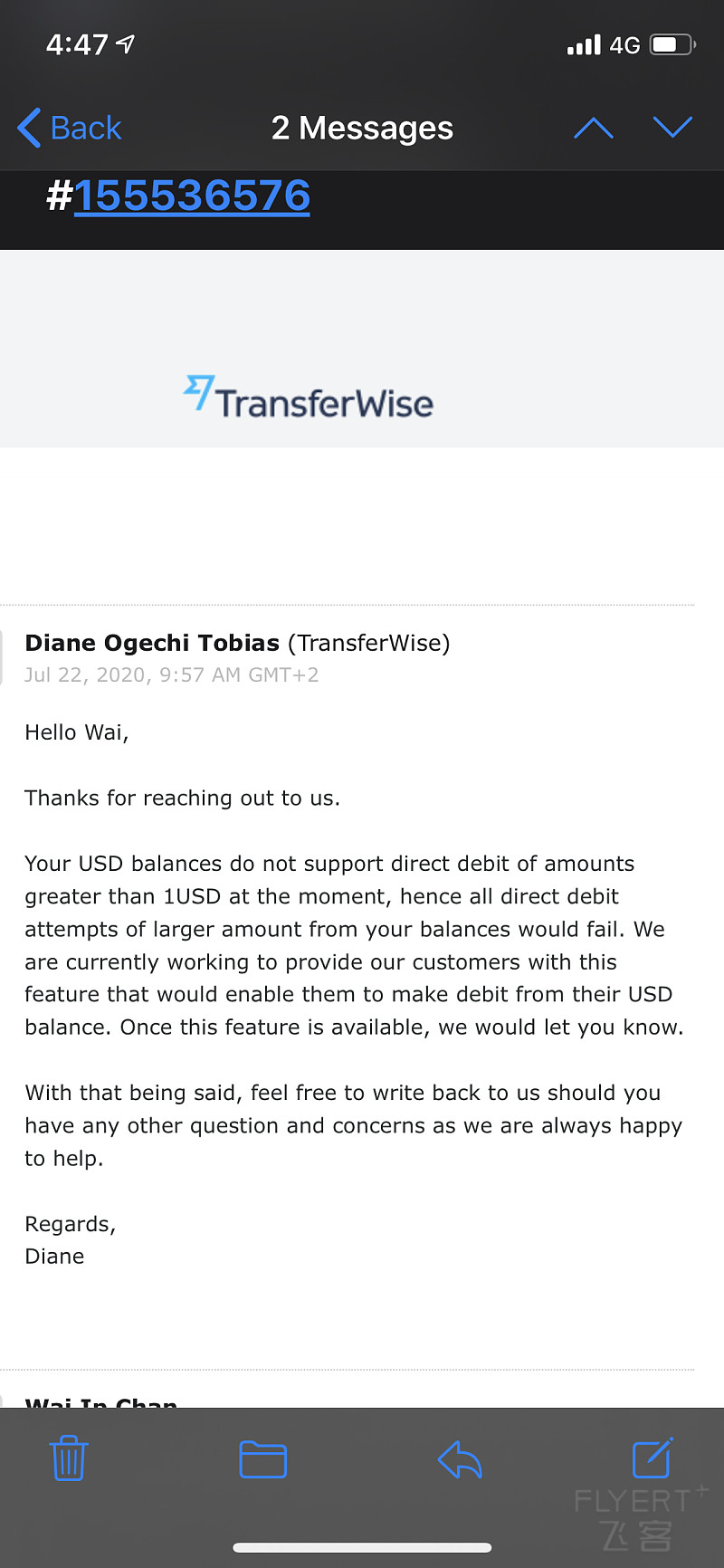Move this message to a folder
The image size is (724, 1568).
pos(262,1458)
